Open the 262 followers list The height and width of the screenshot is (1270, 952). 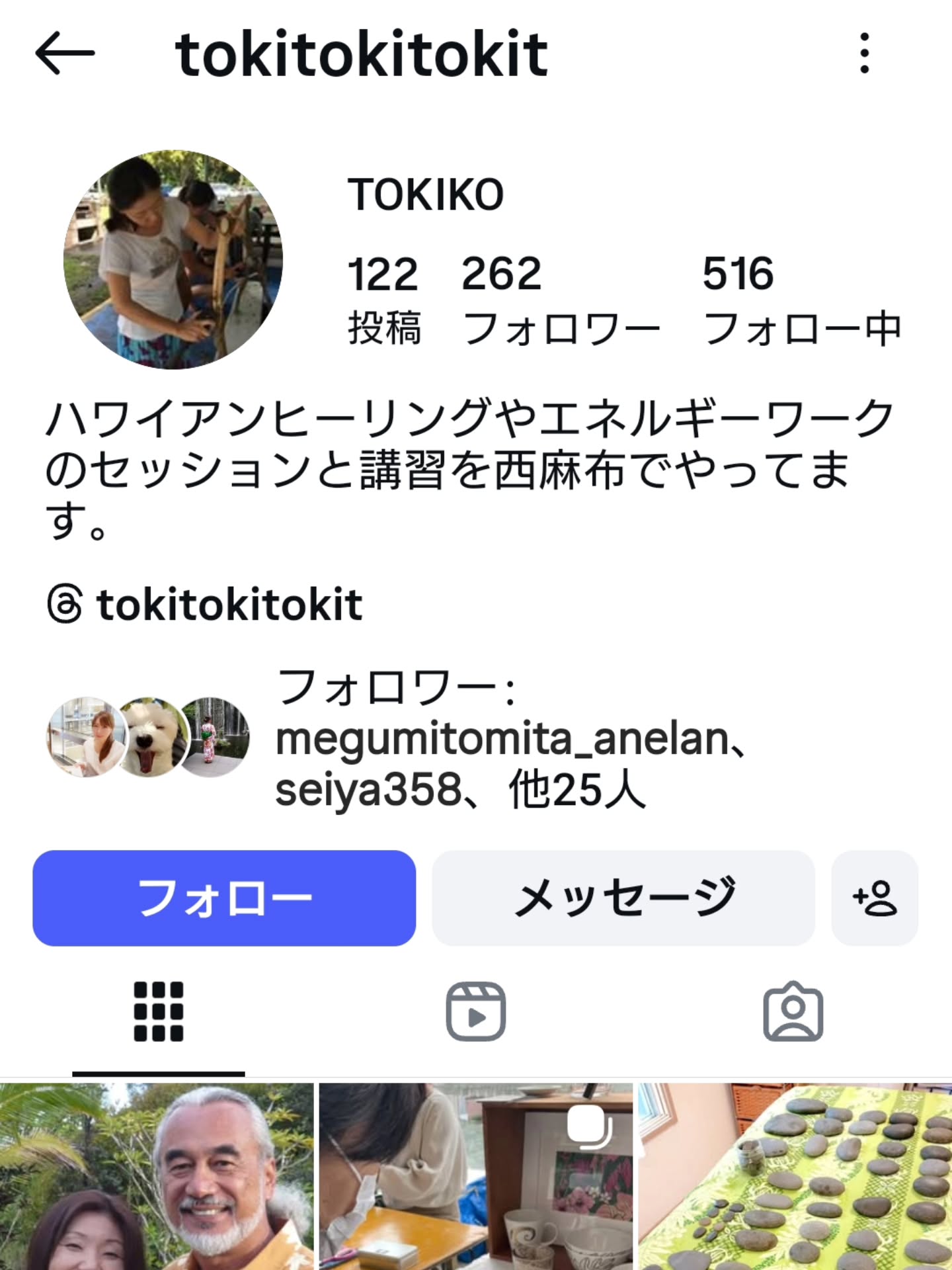tap(559, 300)
